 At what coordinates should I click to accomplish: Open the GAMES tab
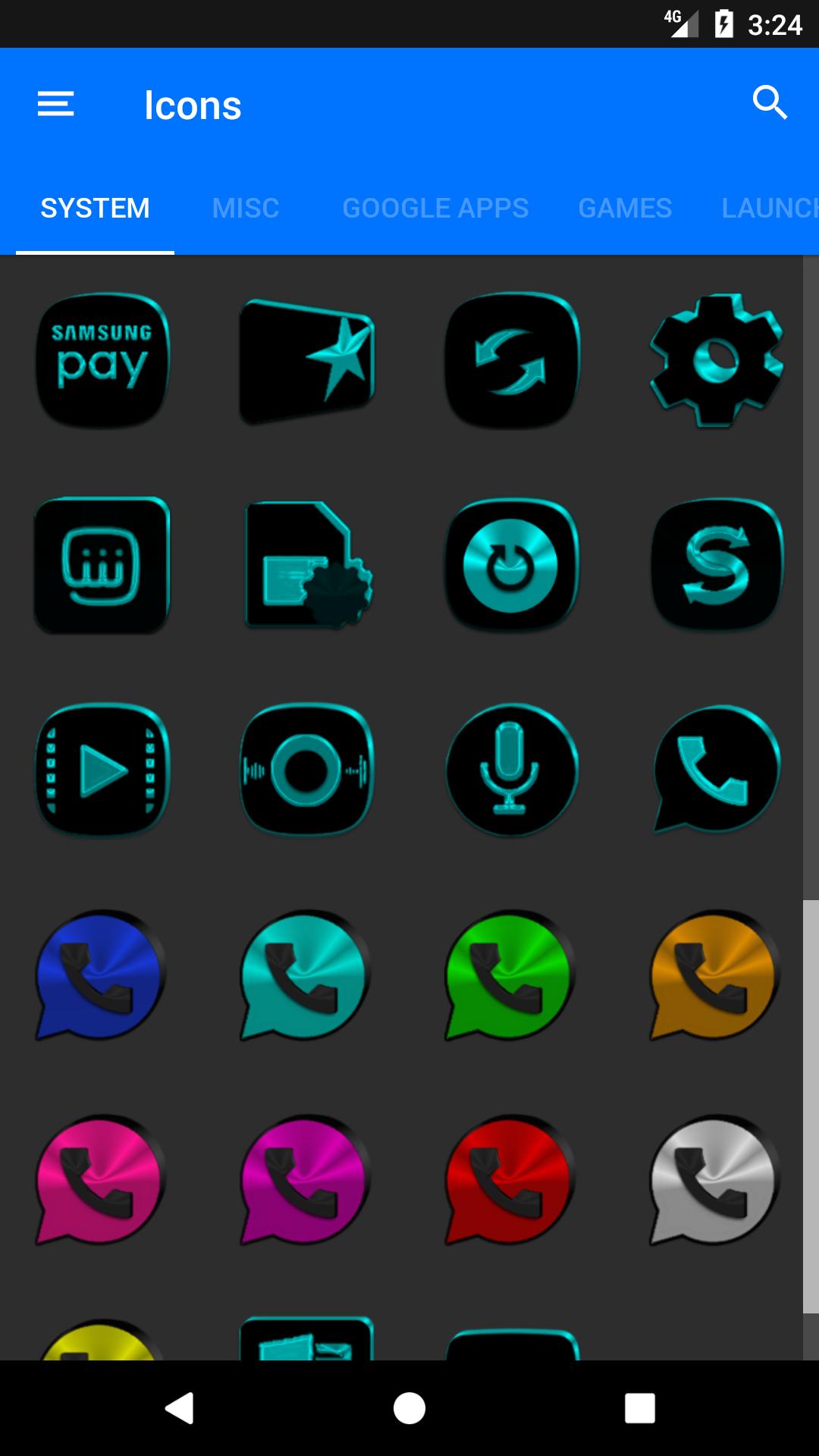625,208
